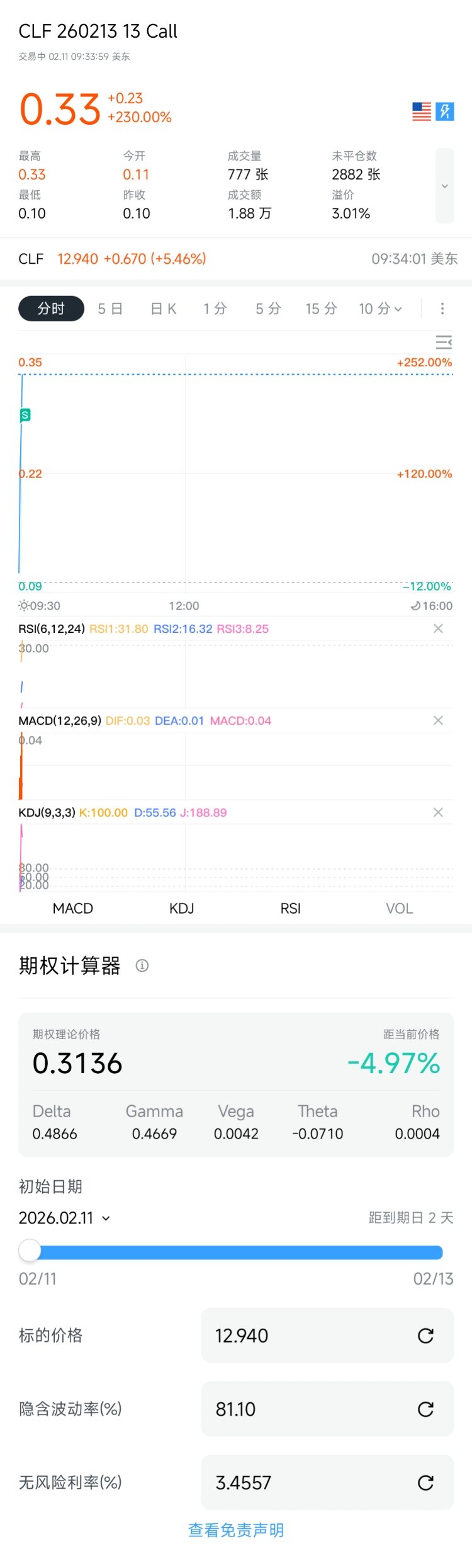Open chart overflow menu
Viewport: 472px width, 1568px height.
click(x=442, y=309)
